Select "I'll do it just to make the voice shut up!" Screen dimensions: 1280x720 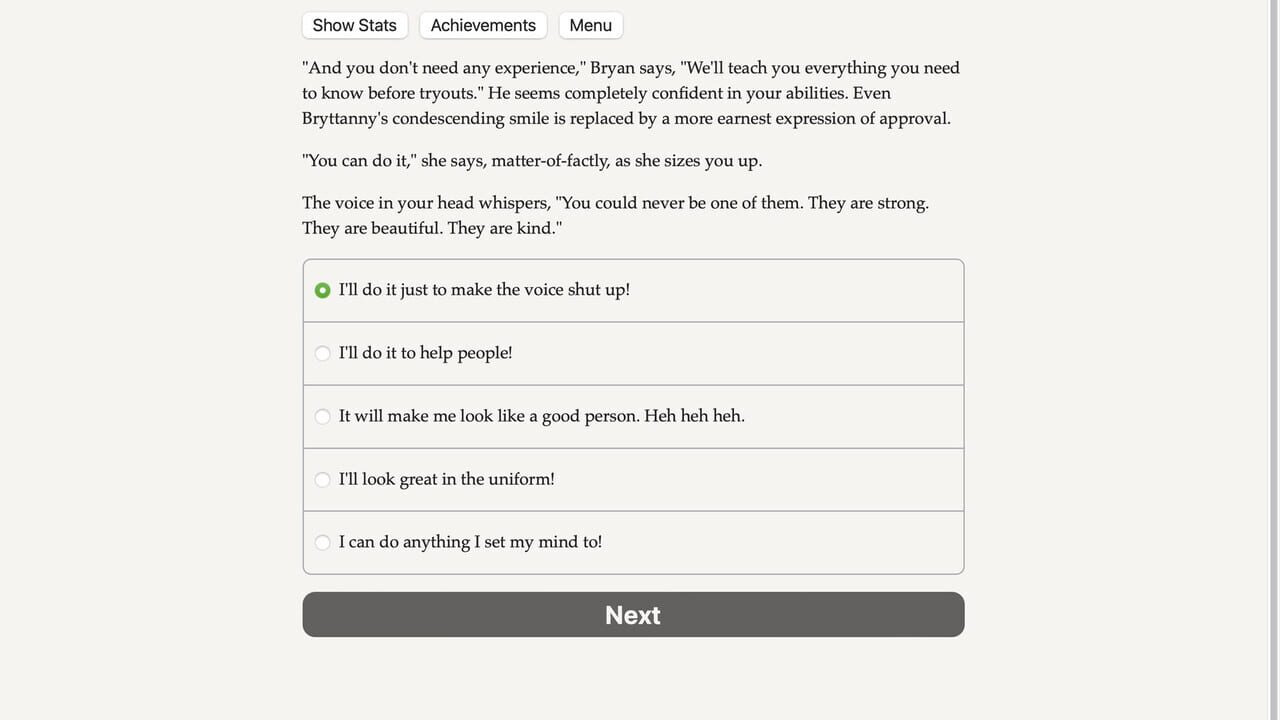633,290
